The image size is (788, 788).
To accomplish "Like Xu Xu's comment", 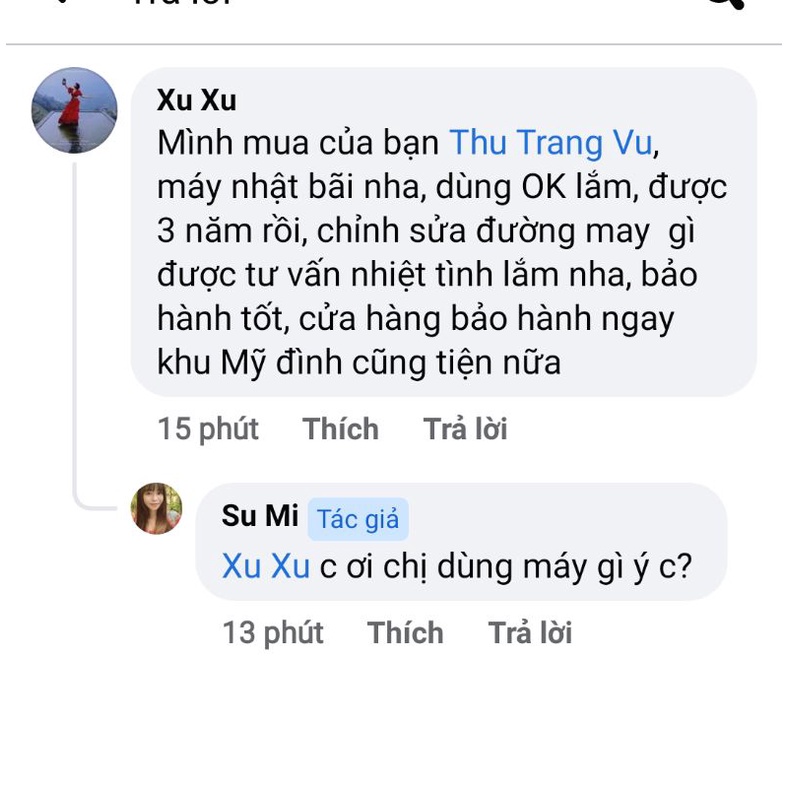I will click(340, 429).
